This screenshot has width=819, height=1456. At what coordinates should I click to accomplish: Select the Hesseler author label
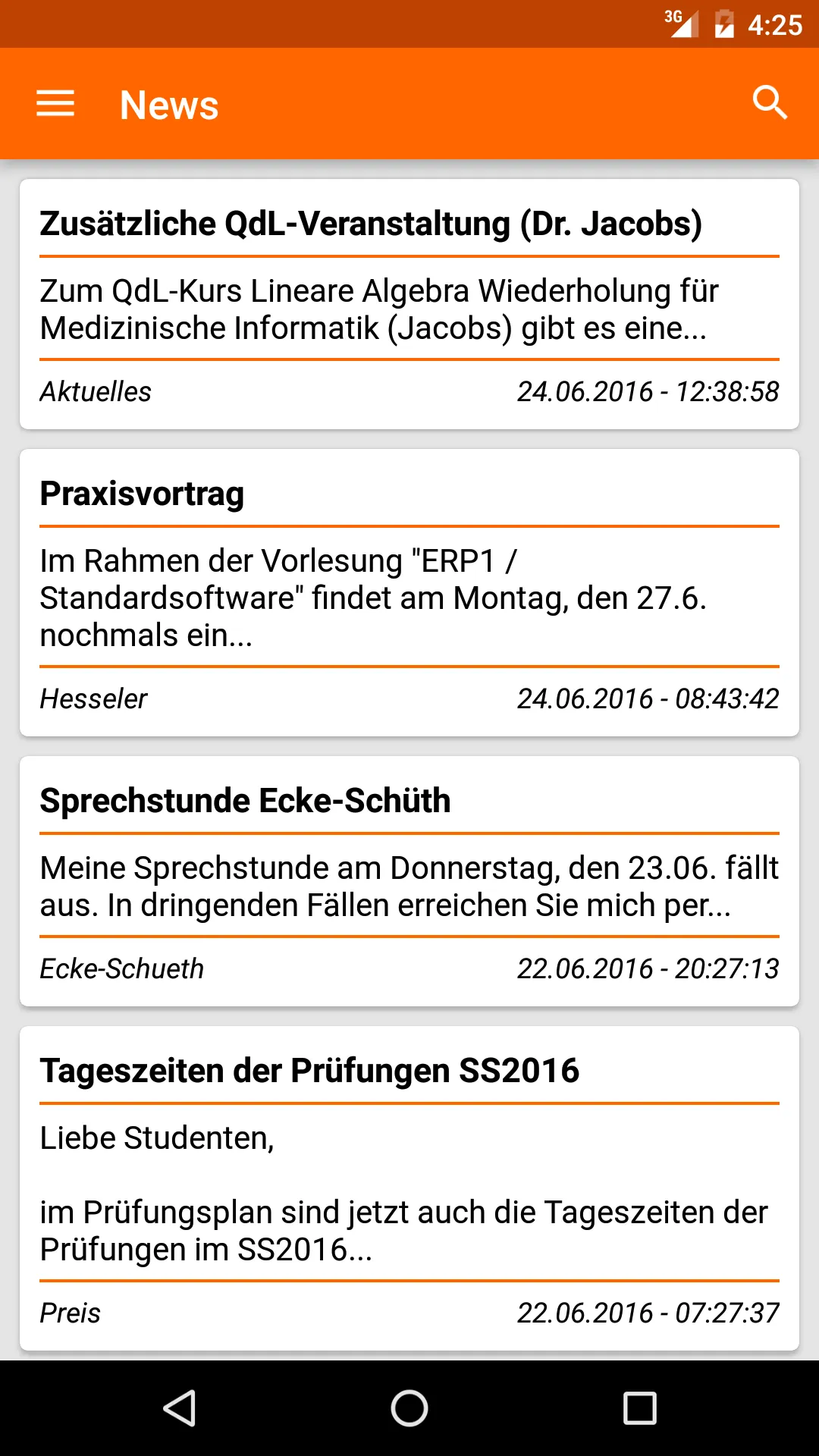[93, 698]
